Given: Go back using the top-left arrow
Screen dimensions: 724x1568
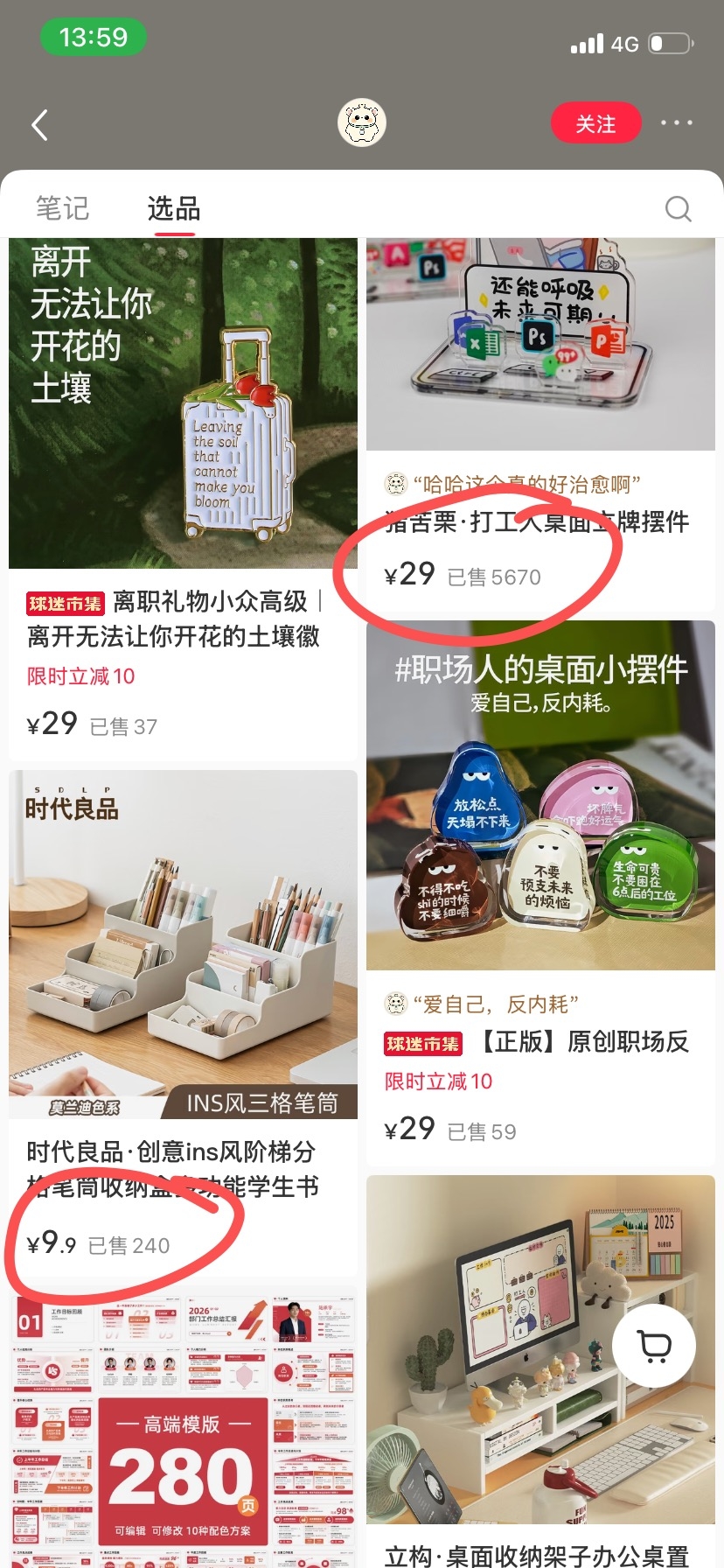Looking at the screenshot, I should coord(39,125).
